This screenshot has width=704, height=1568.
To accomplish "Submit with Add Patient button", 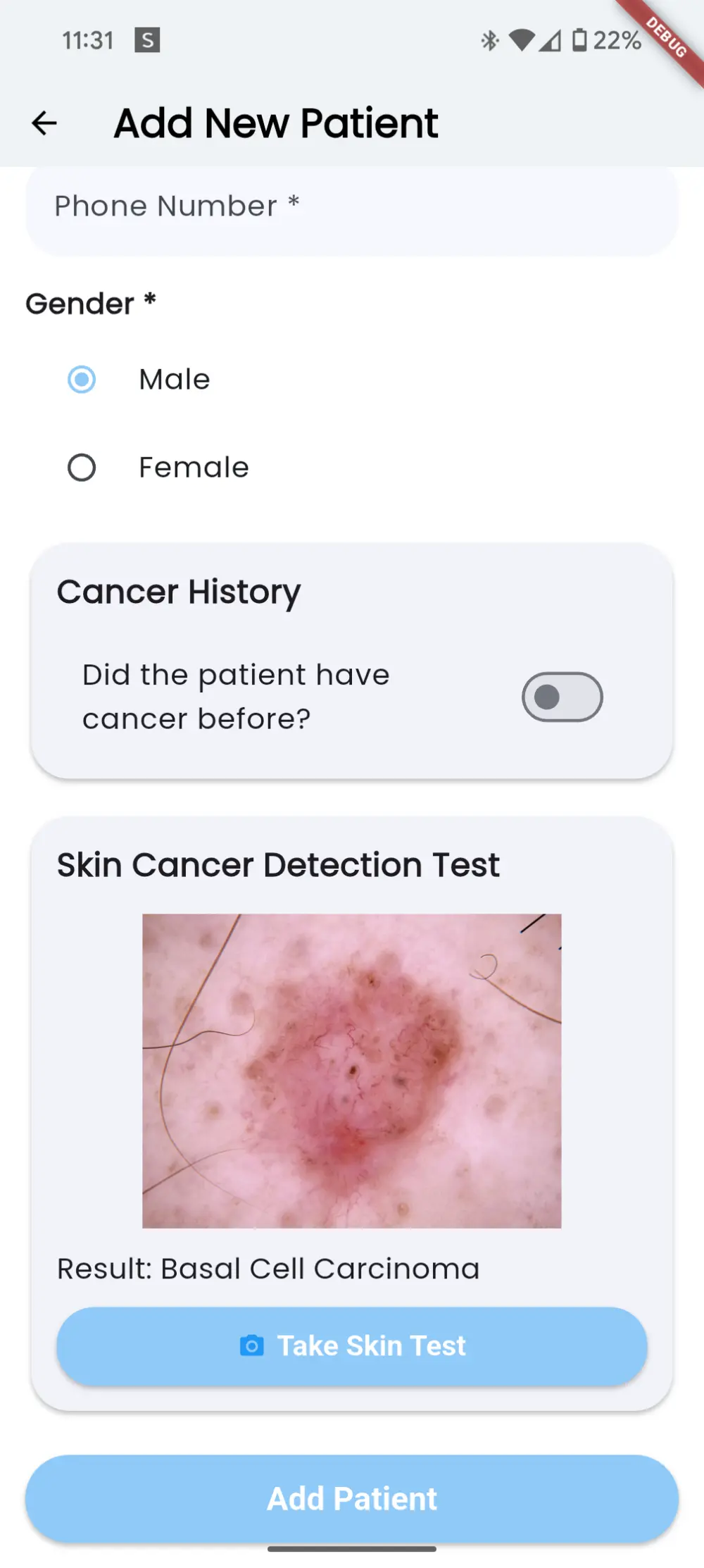I will pyautogui.click(x=352, y=1498).
